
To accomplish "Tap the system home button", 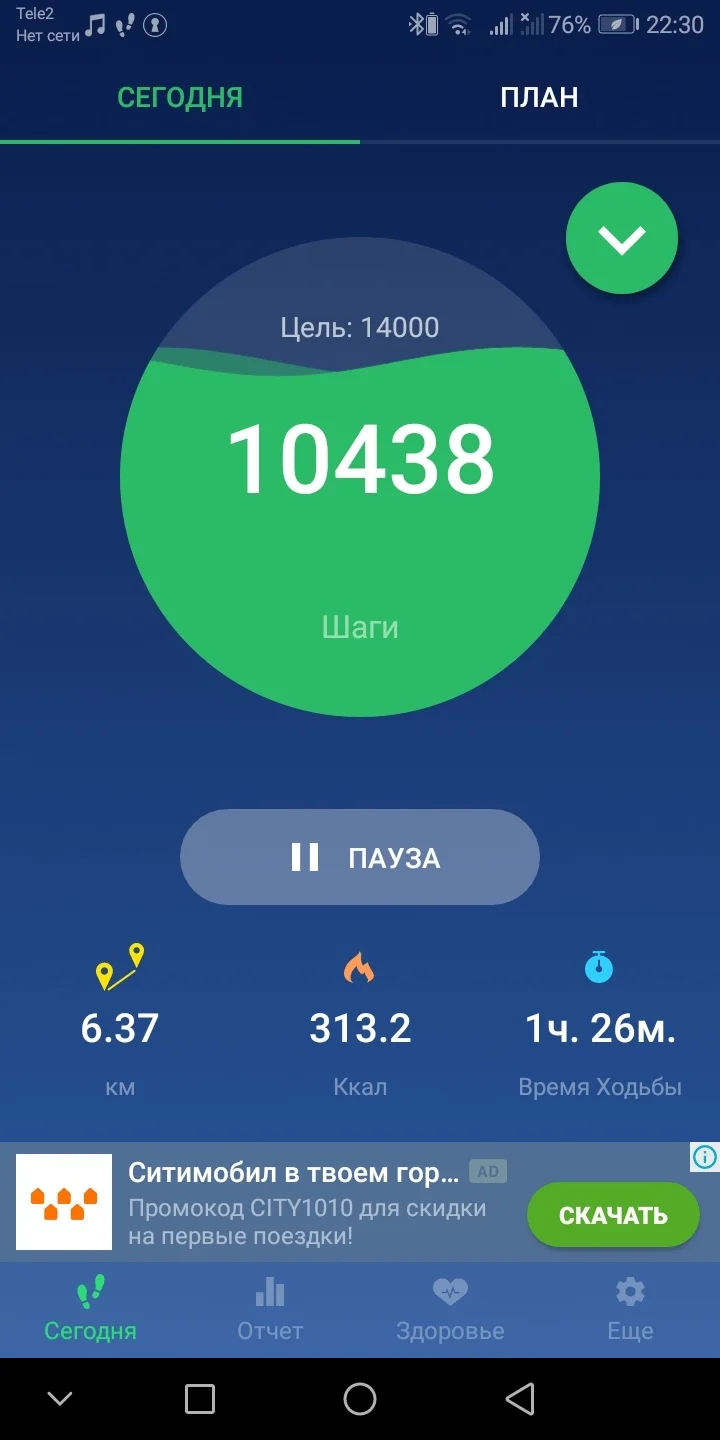I will [x=360, y=1399].
